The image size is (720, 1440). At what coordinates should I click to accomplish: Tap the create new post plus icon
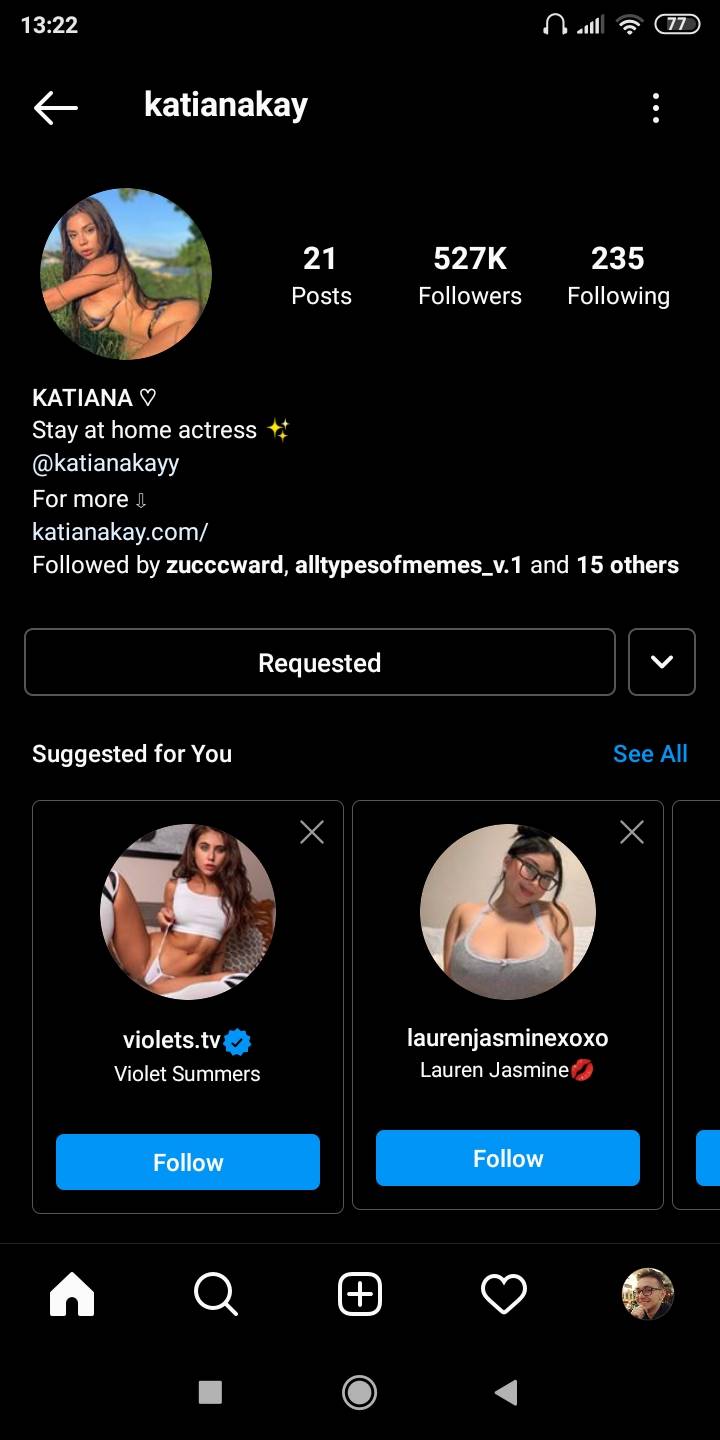[x=359, y=1293]
